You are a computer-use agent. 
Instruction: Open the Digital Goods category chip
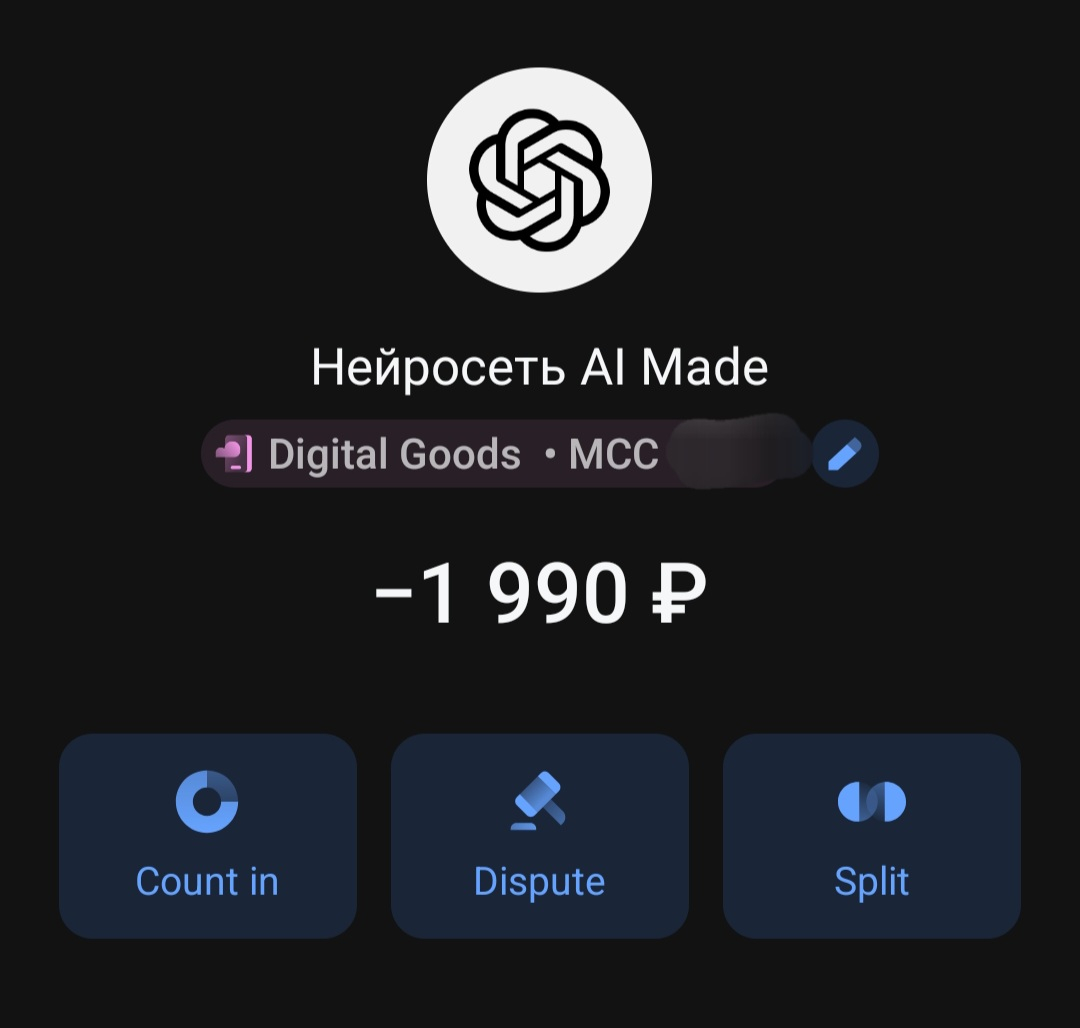tap(395, 455)
